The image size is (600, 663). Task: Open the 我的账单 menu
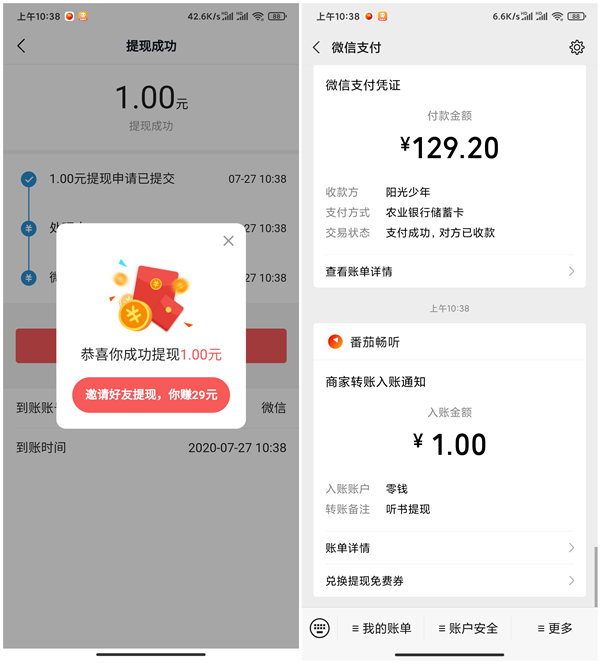381,628
